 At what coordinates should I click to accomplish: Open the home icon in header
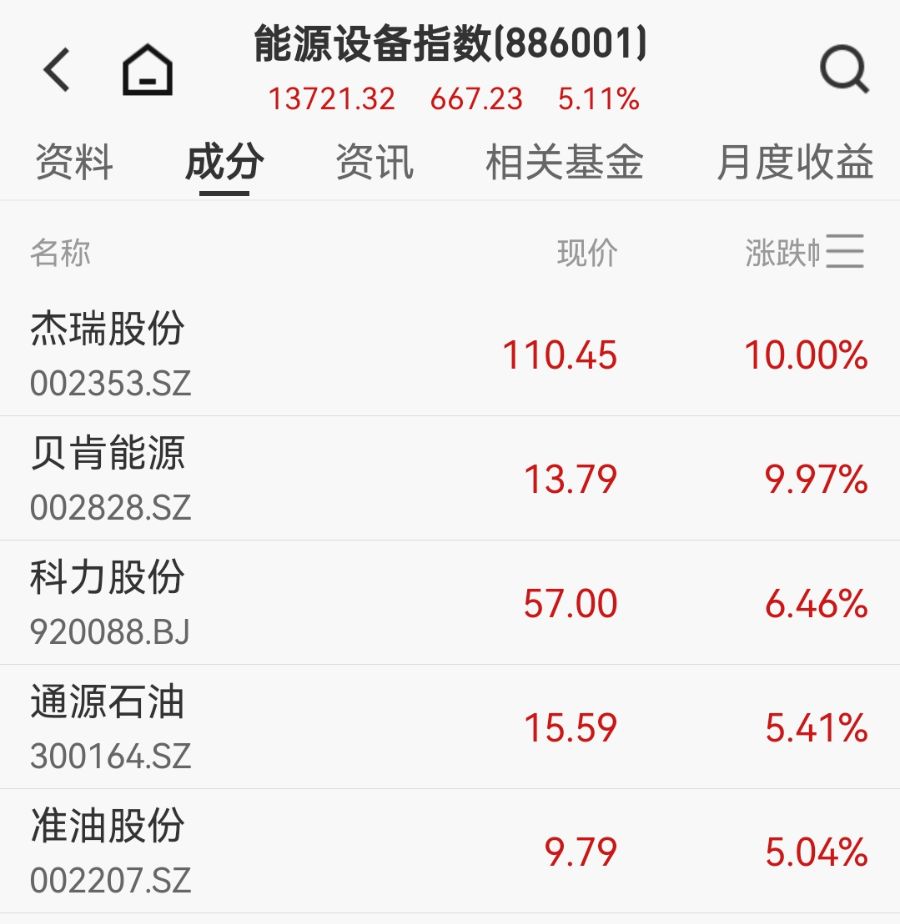(x=147, y=71)
